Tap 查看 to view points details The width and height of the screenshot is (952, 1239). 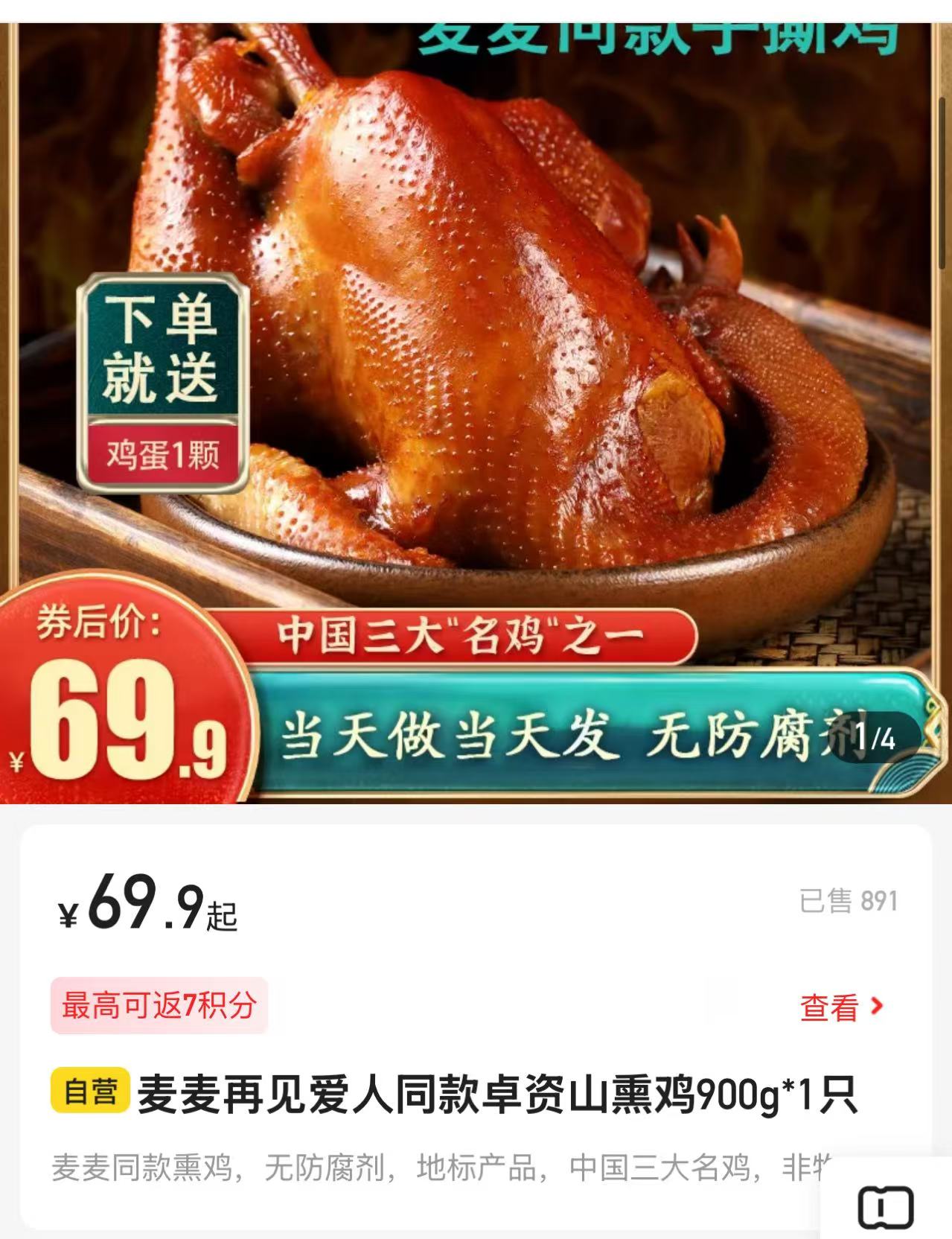coord(841,1007)
